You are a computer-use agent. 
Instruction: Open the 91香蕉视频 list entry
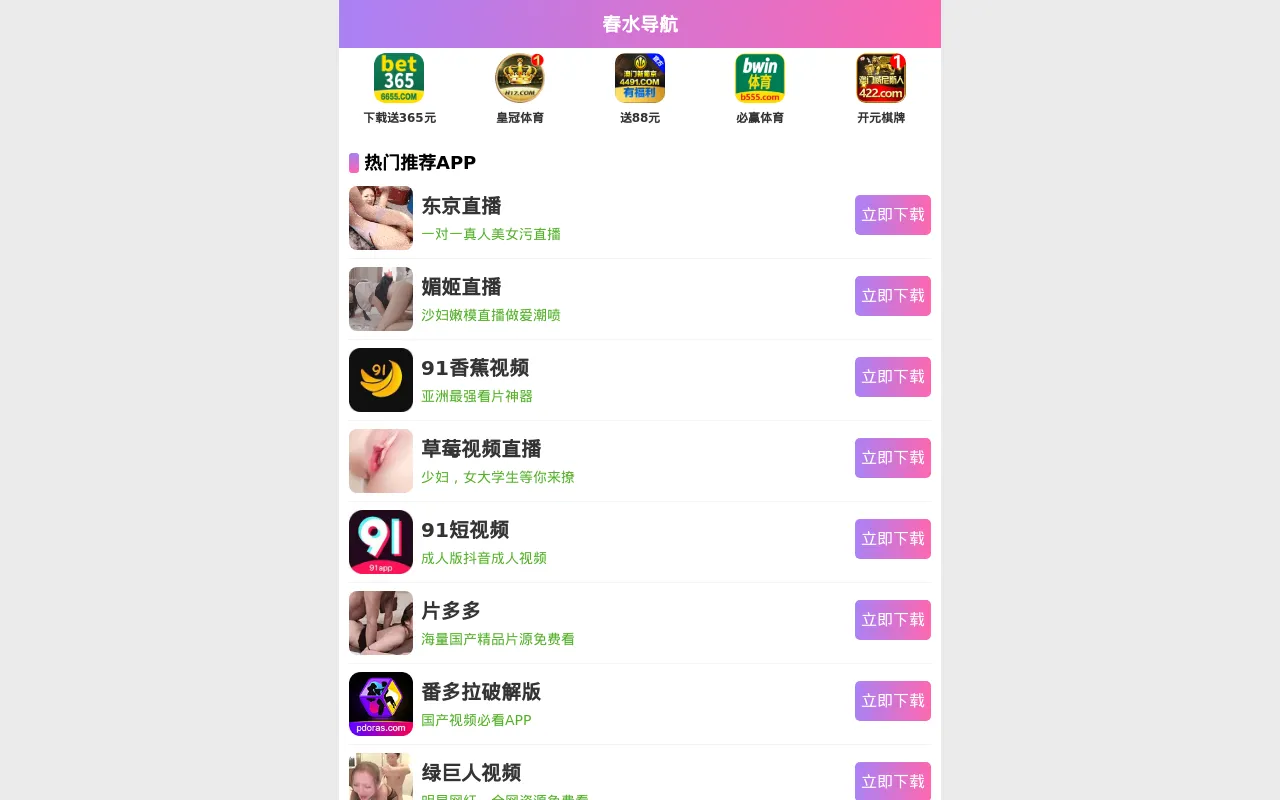(475, 369)
